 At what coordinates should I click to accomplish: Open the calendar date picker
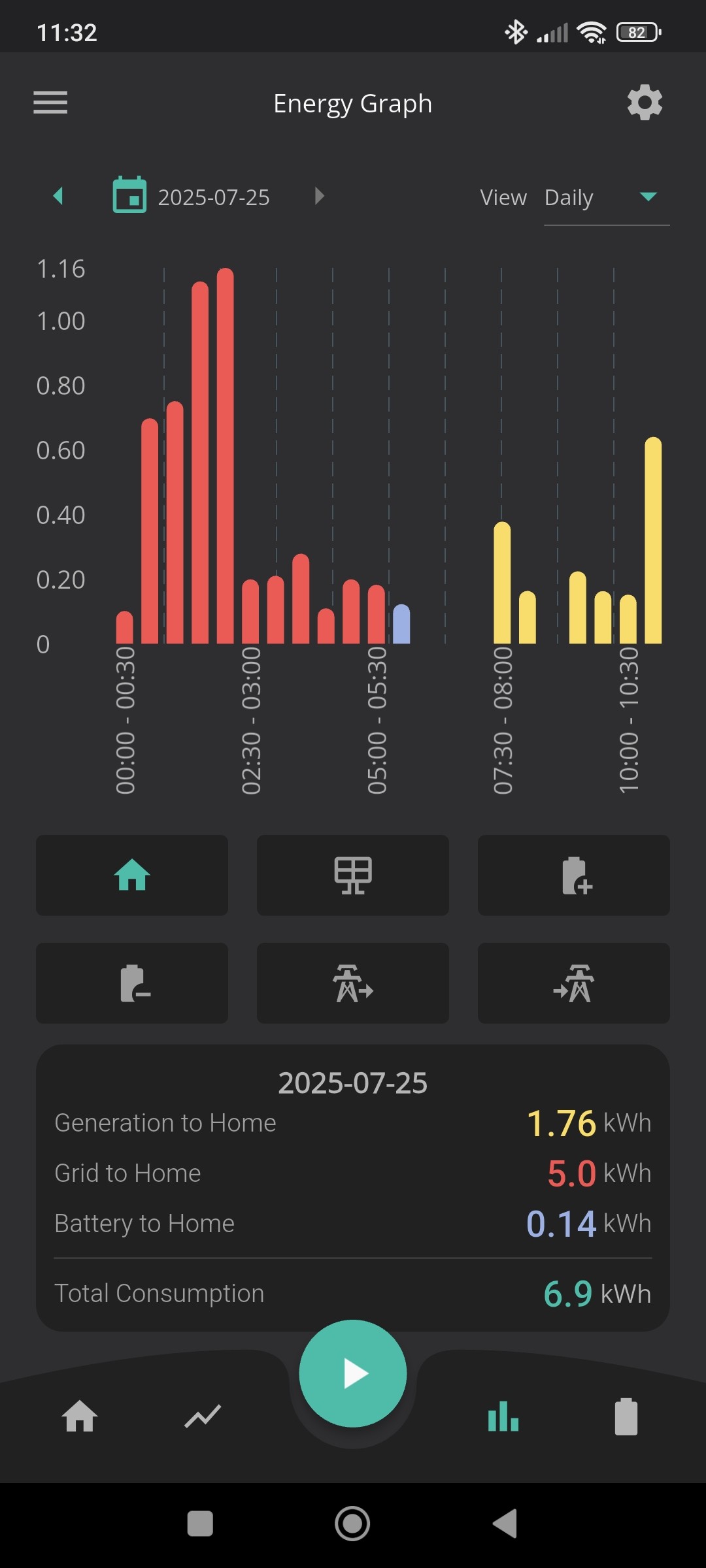point(129,195)
